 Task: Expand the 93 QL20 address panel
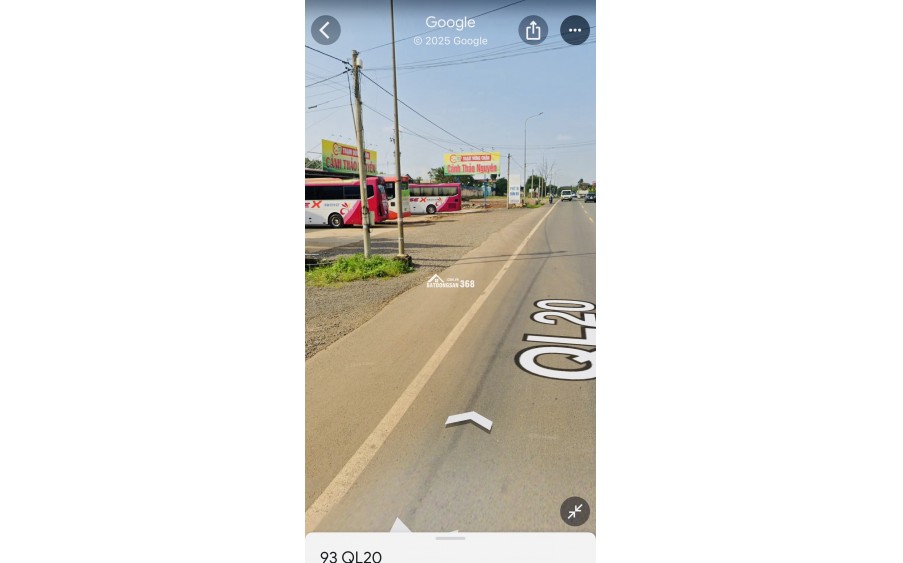tap(450, 548)
